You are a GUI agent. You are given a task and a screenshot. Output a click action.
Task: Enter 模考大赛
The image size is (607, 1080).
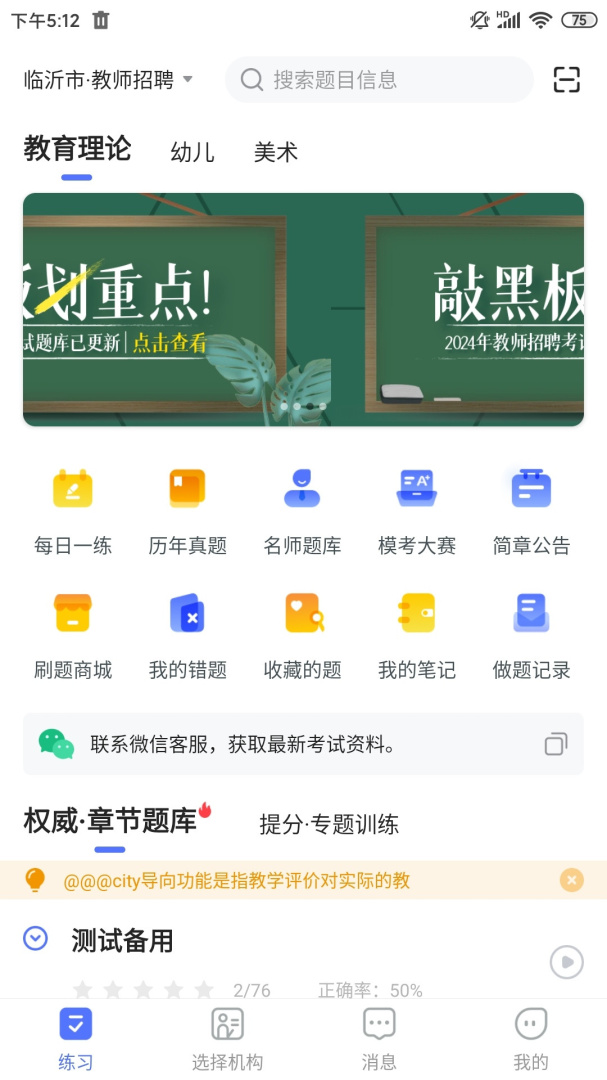click(x=417, y=510)
